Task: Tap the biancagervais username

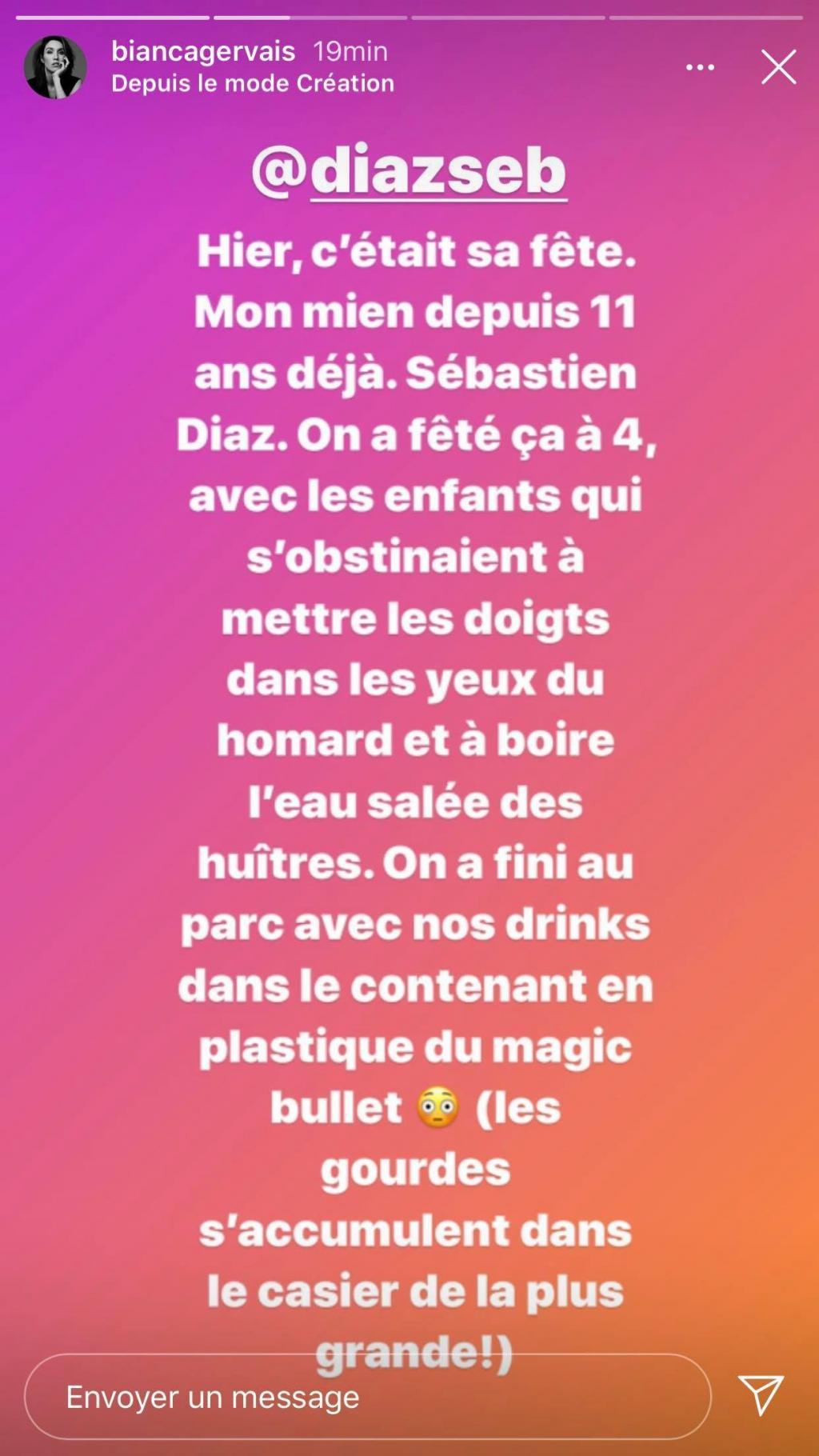Action: pos(203,51)
